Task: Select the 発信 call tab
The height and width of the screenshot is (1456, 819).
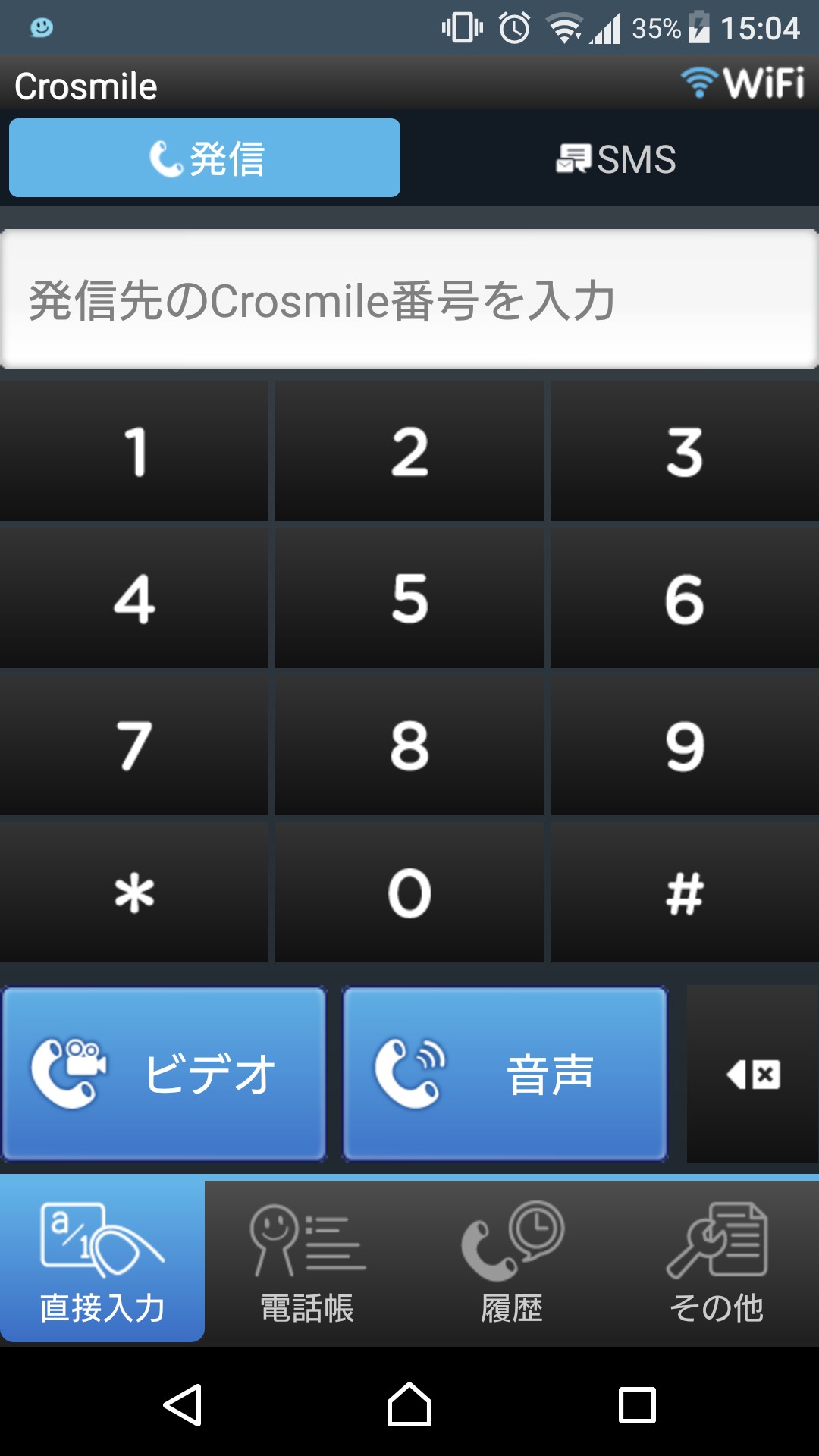Action: [205, 158]
